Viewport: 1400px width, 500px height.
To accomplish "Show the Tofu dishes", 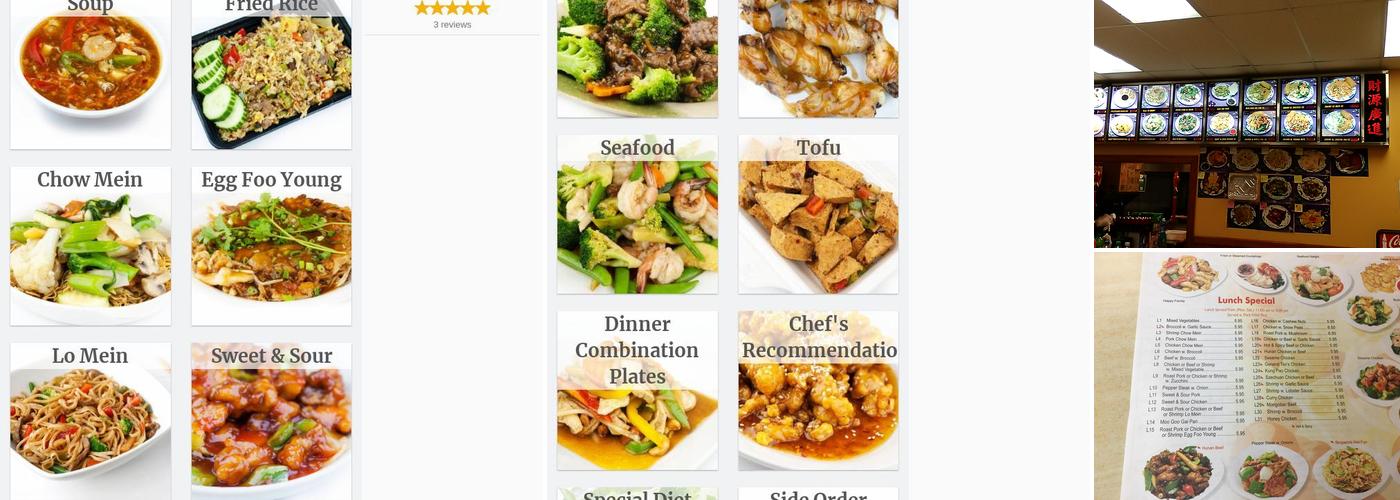I will (818, 214).
